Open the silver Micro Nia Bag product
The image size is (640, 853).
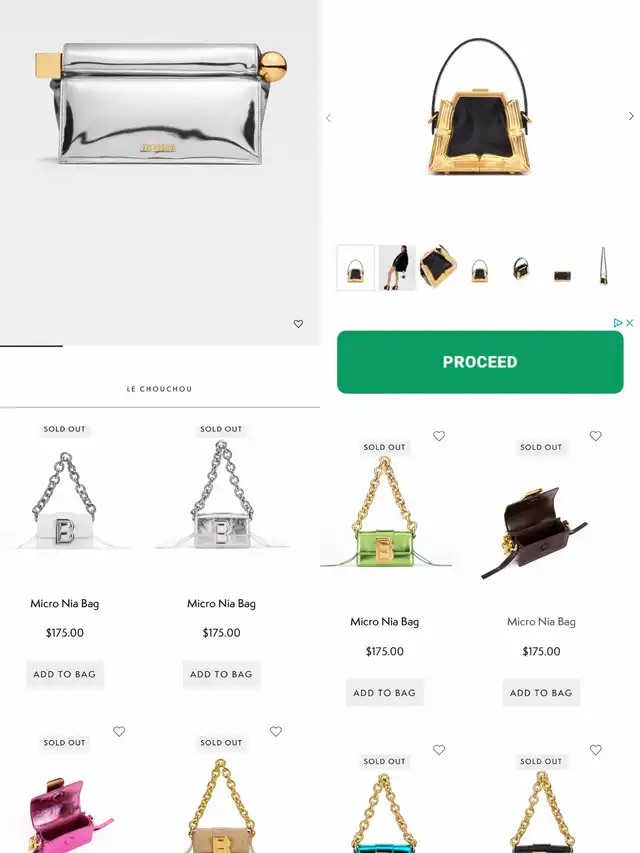(221, 603)
